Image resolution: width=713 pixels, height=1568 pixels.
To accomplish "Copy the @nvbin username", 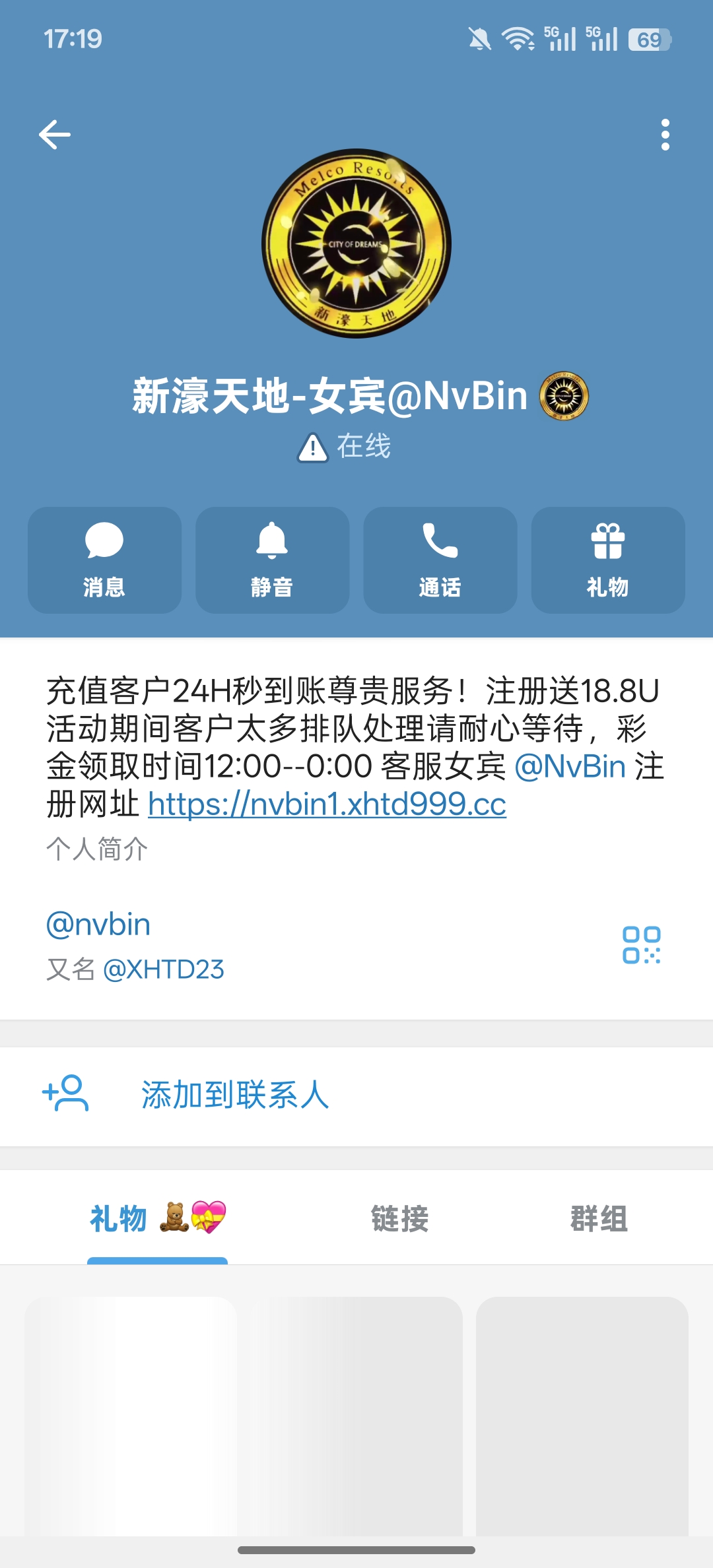I will [x=98, y=923].
